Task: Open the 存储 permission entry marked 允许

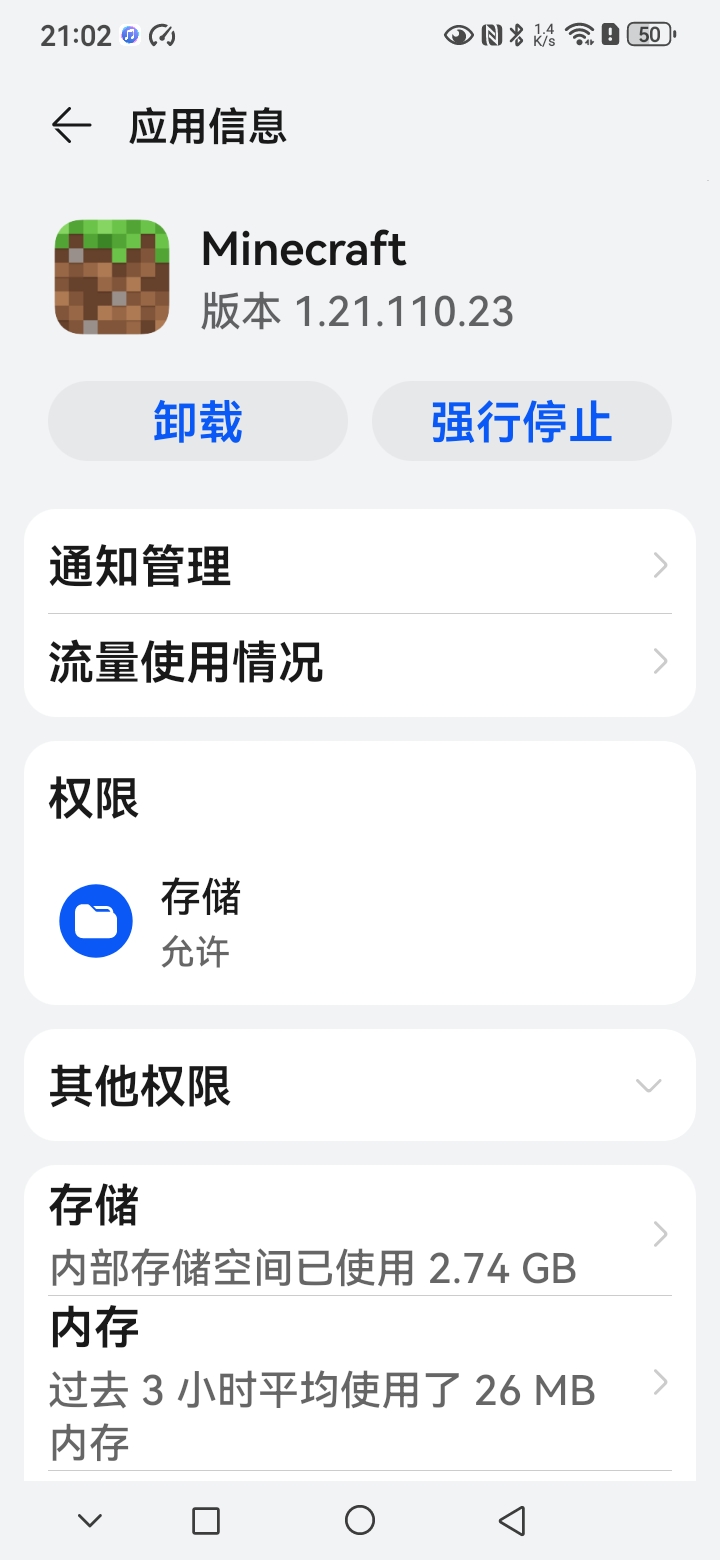Action: [x=360, y=921]
